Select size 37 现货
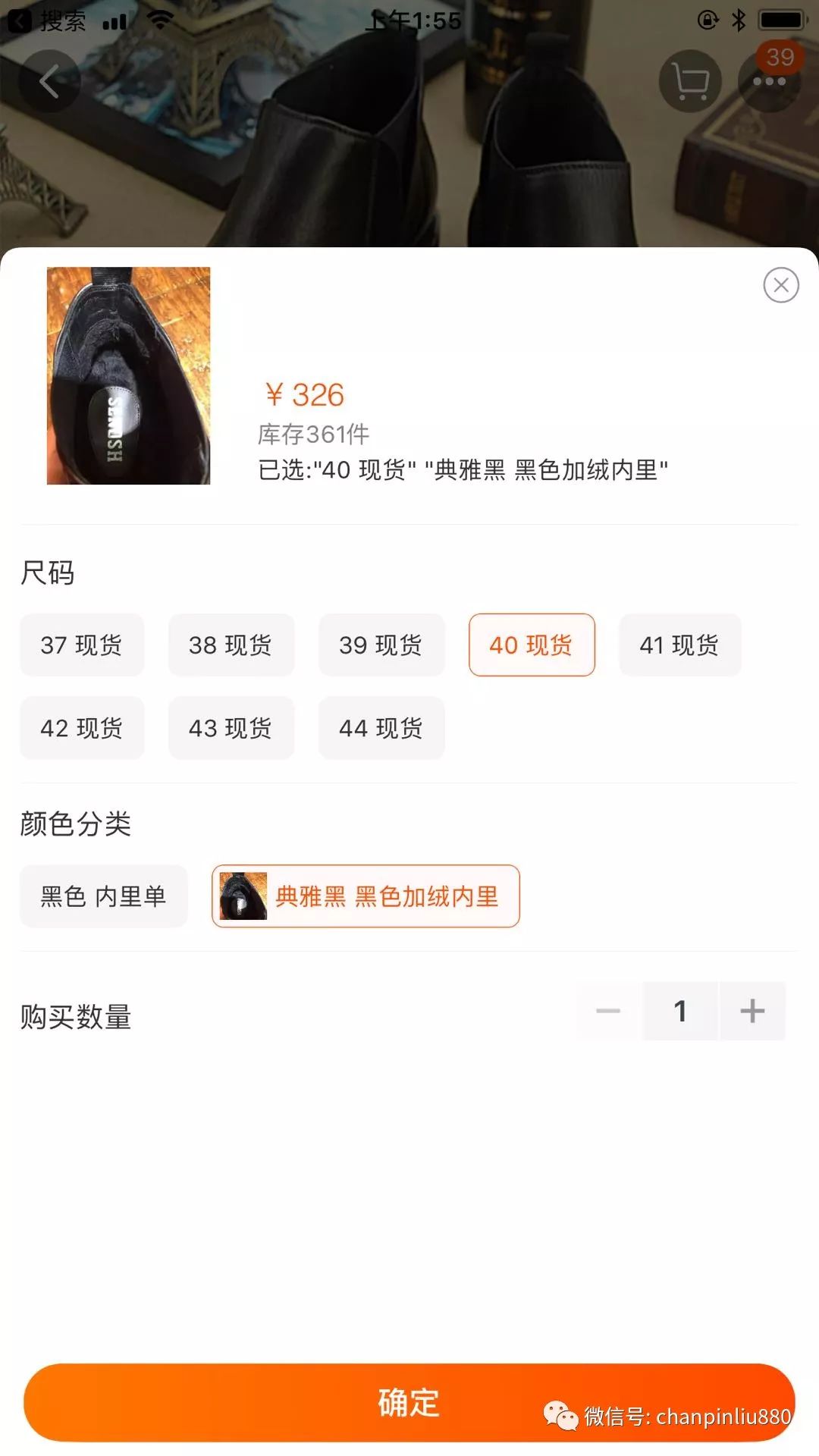The height and width of the screenshot is (1456, 819). click(82, 645)
